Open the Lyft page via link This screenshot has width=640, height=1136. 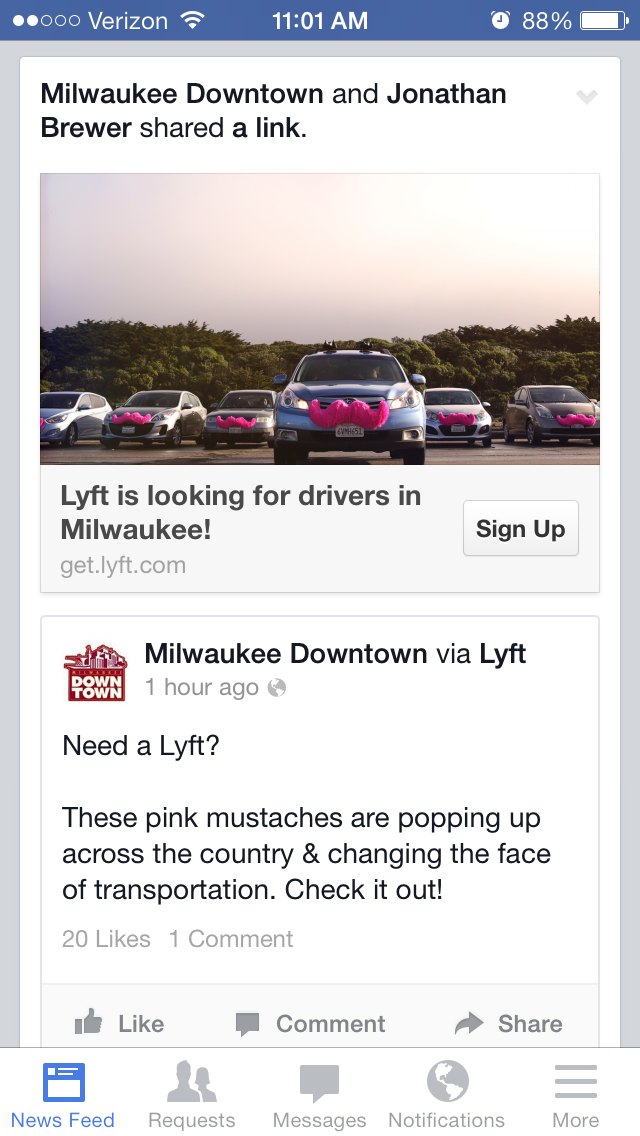tap(502, 653)
